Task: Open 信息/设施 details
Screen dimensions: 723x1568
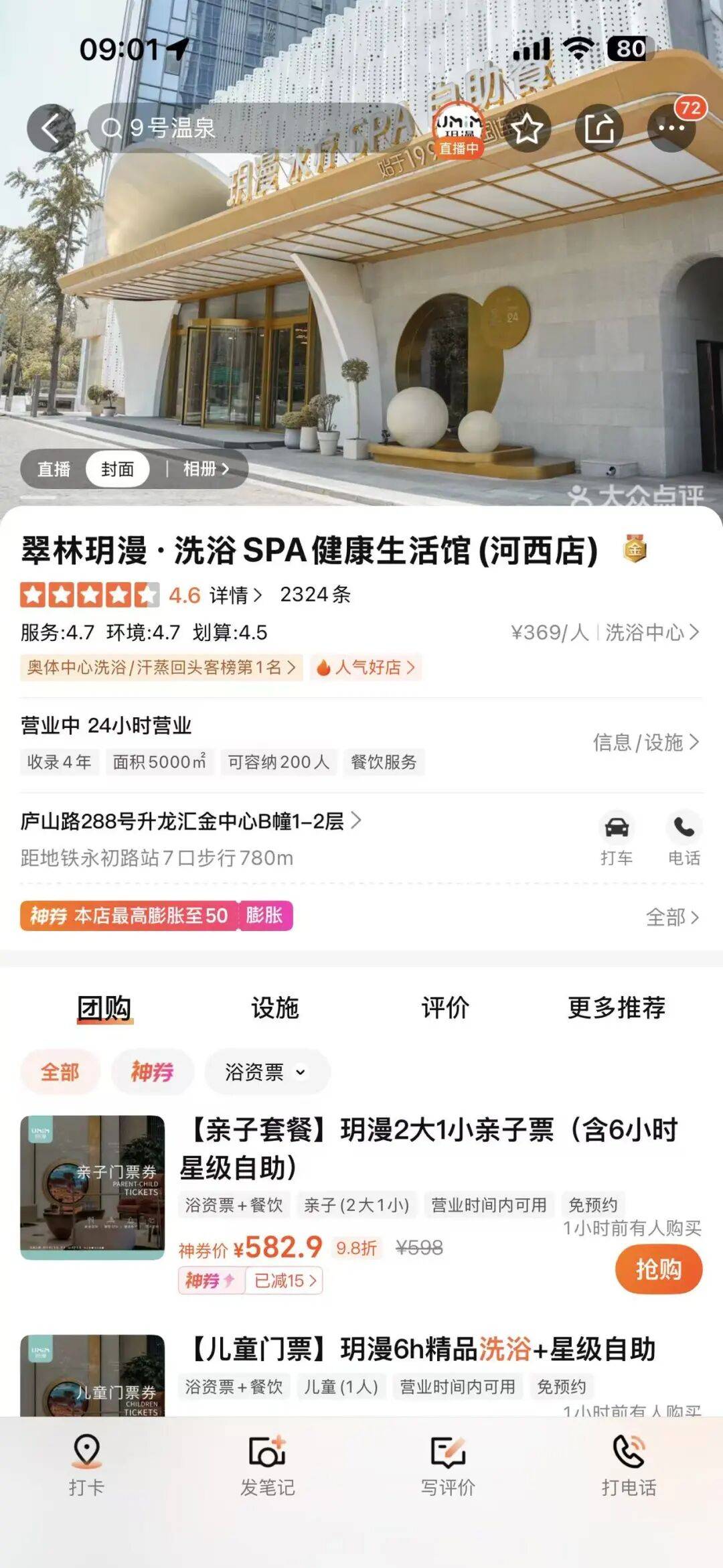Action: pos(645,742)
